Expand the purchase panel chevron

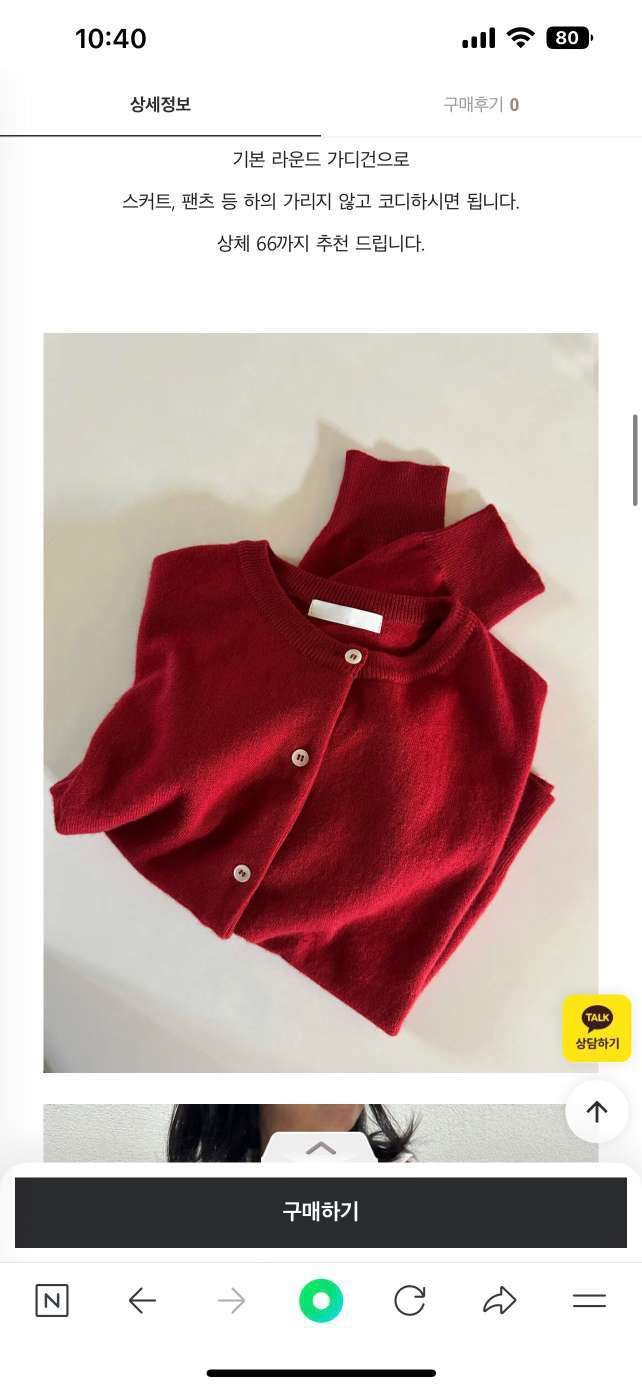(320, 1149)
